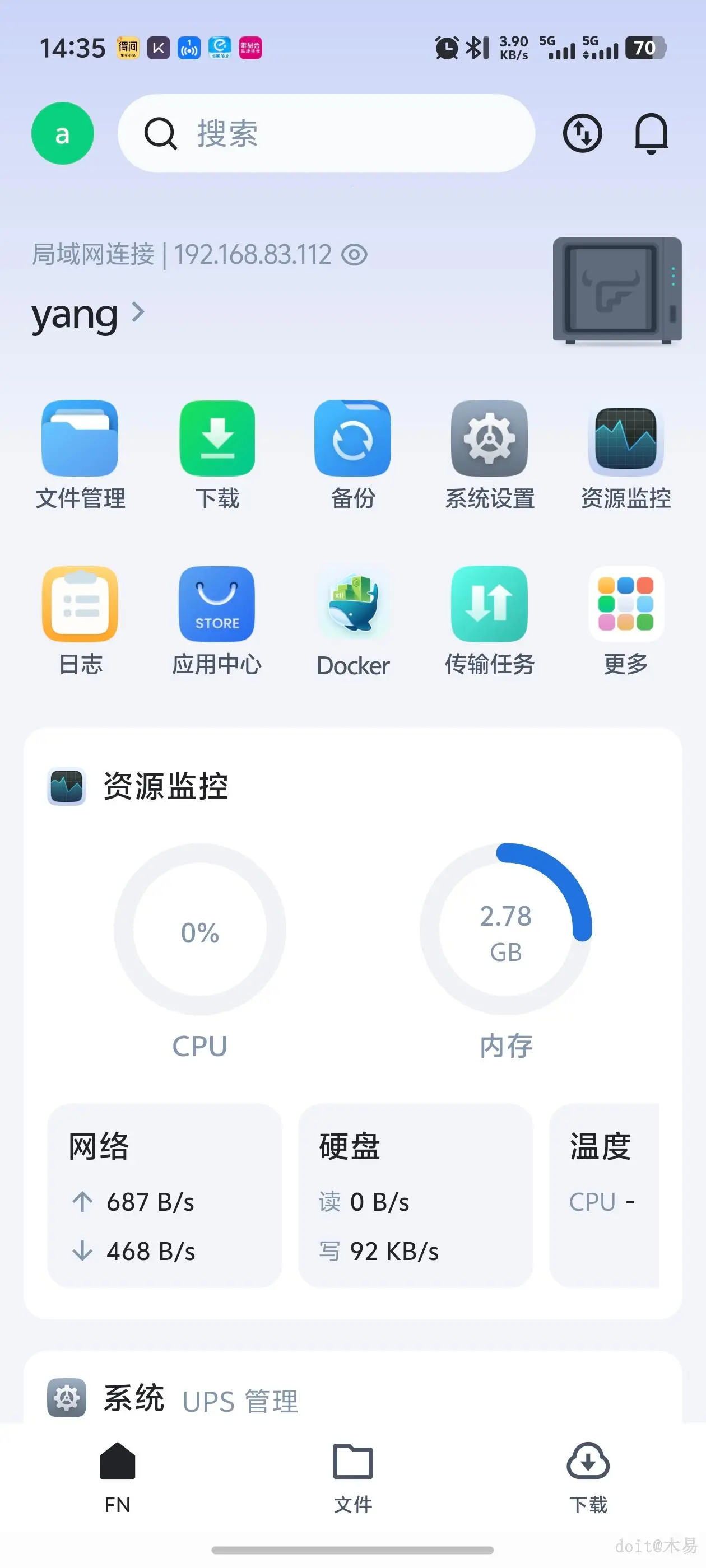Image resolution: width=706 pixels, height=1568 pixels.
Task: Open the 应用中心 app store
Action: (217, 604)
